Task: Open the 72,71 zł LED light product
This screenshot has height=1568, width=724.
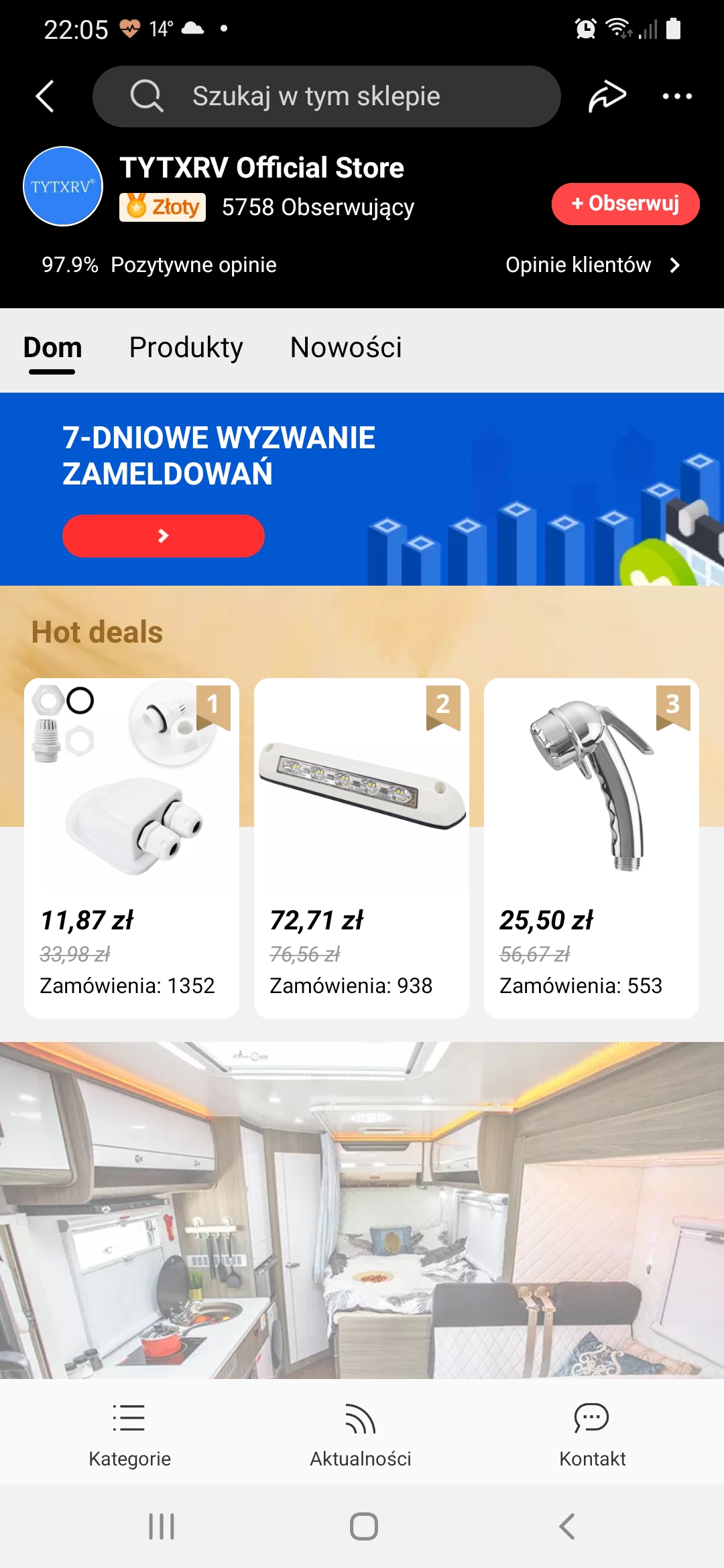Action: (361, 848)
